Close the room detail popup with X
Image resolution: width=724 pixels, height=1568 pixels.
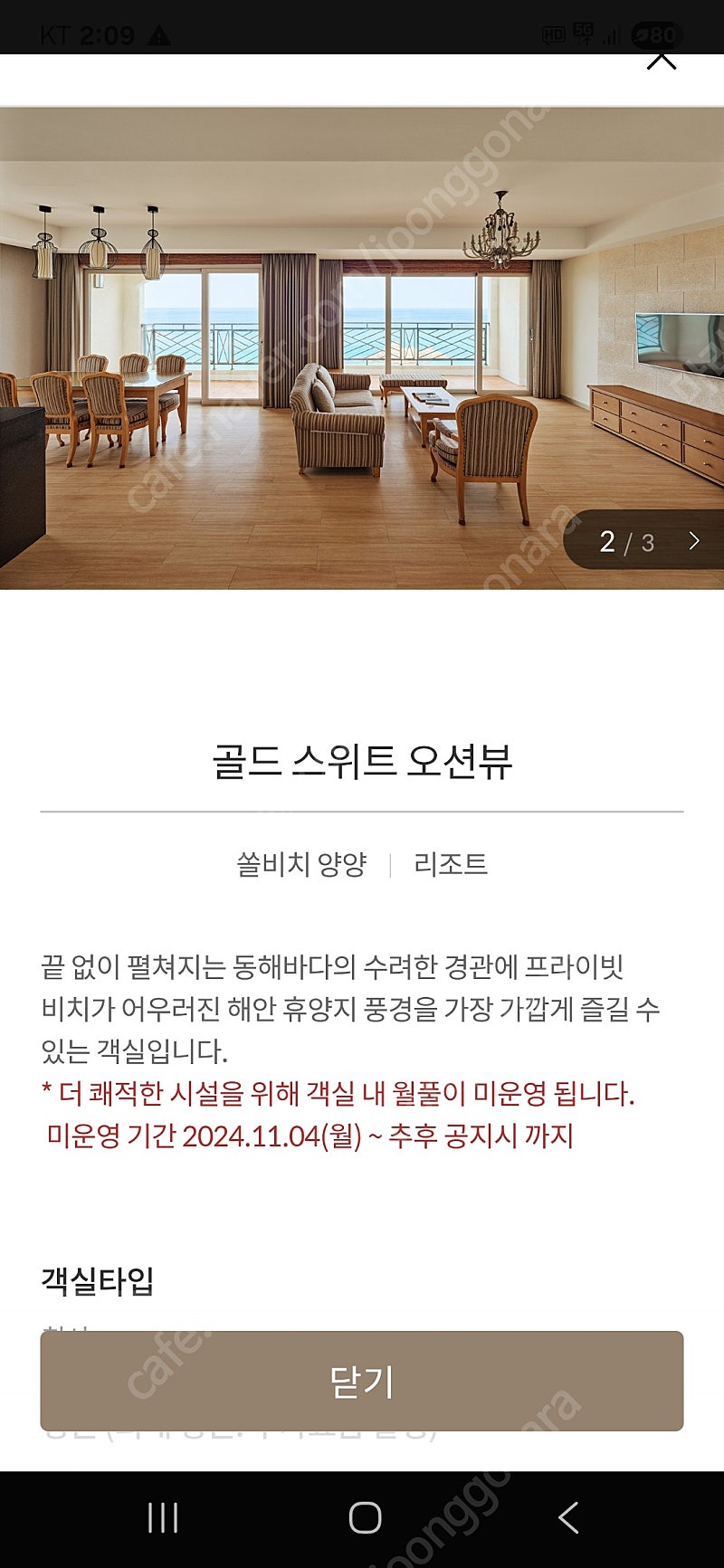click(662, 62)
